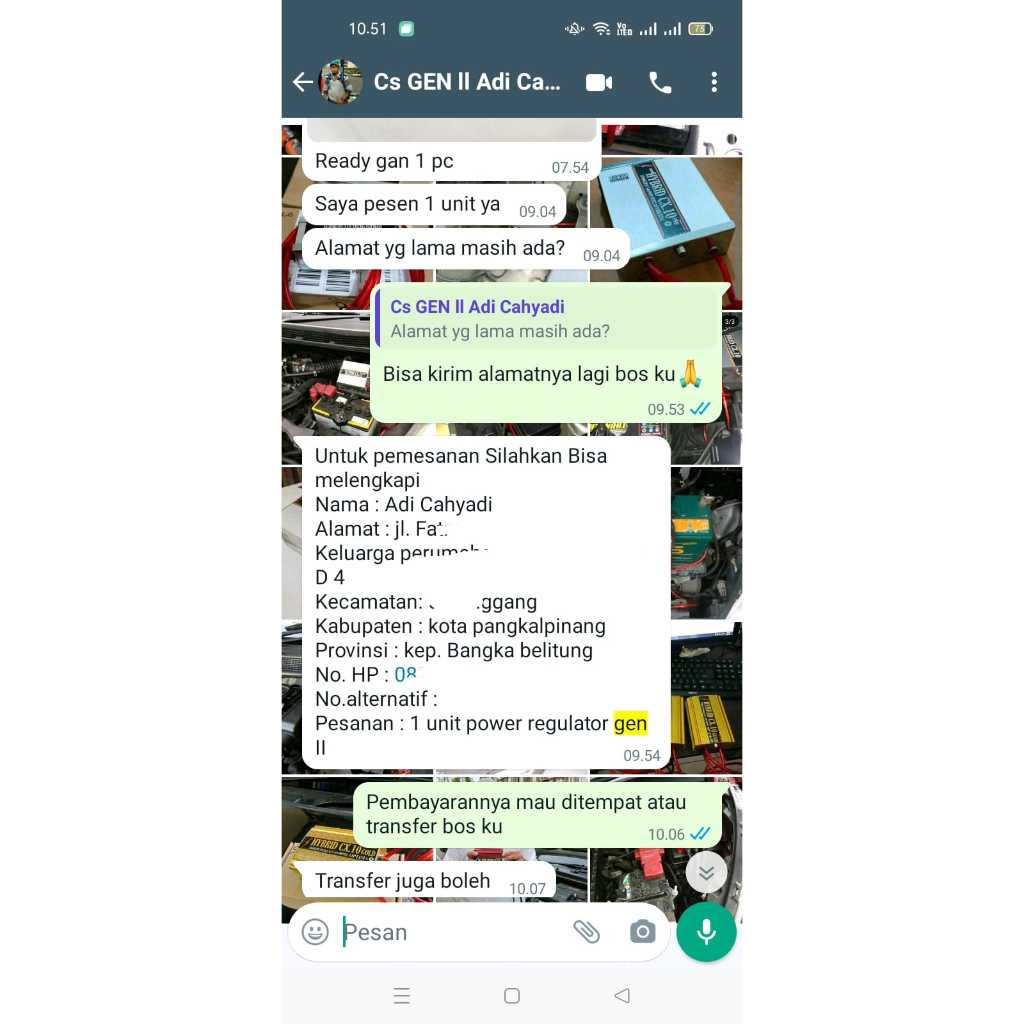Screen dimensions: 1024x1024
Task: Go to the system home screen
Action: (512, 996)
